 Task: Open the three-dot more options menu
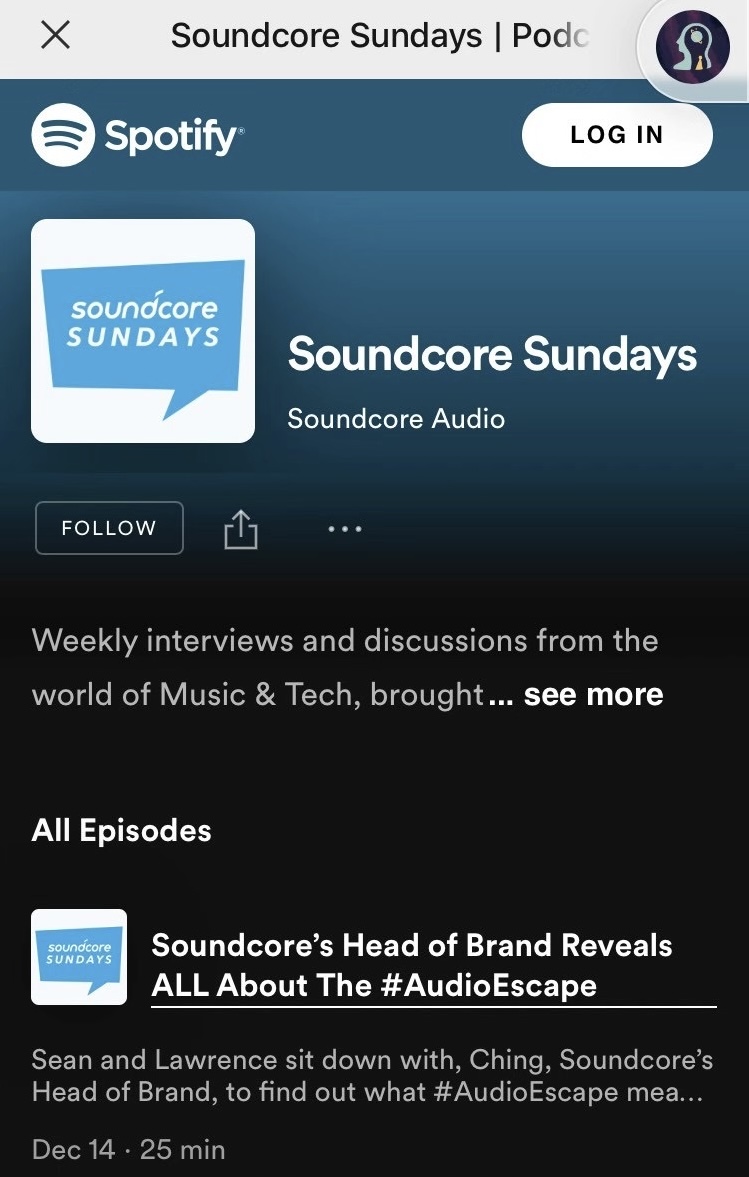click(x=345, y=529)
